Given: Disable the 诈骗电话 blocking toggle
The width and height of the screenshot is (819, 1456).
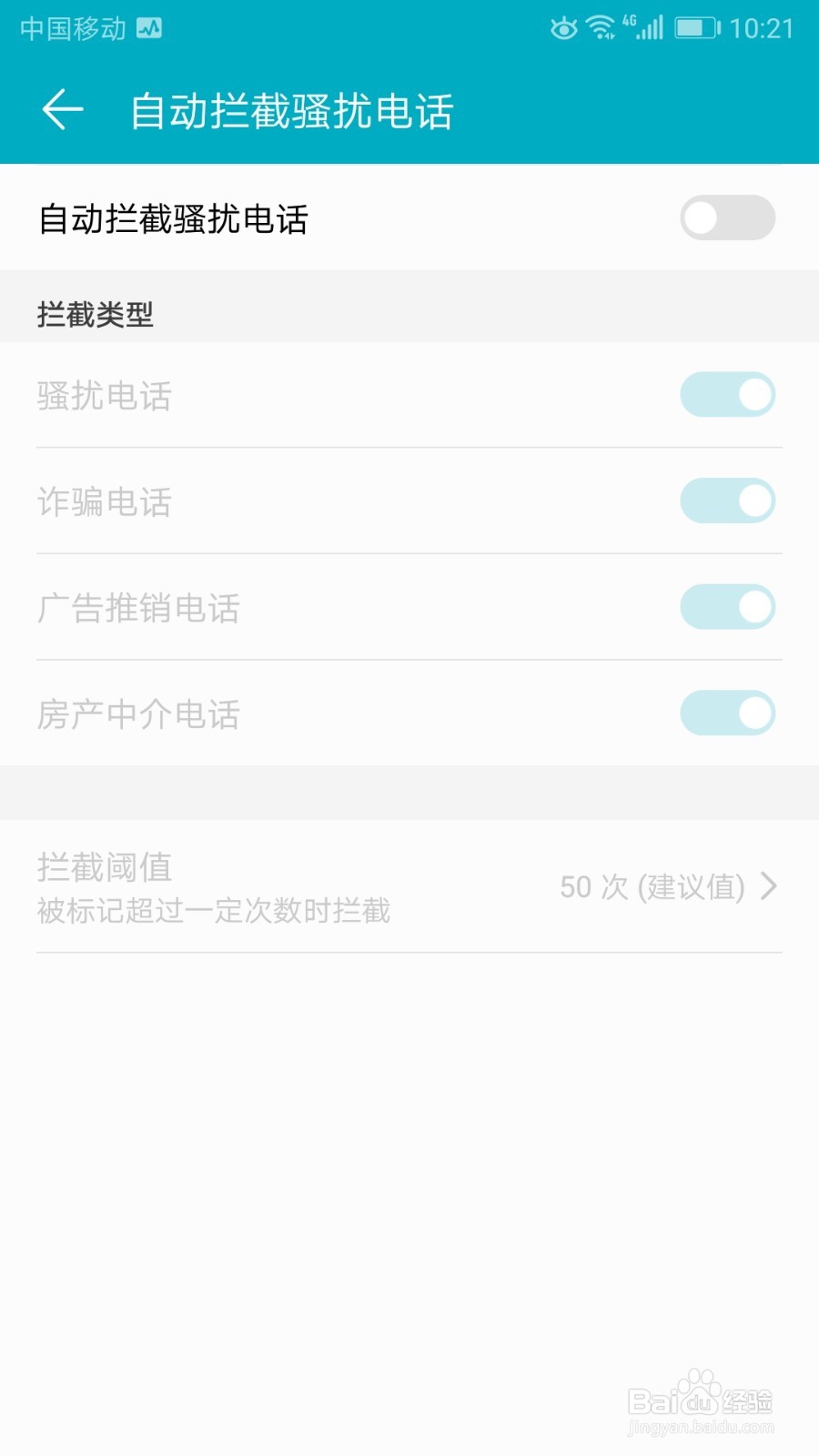Looking at the screenshot, I should tap(728, 500).
